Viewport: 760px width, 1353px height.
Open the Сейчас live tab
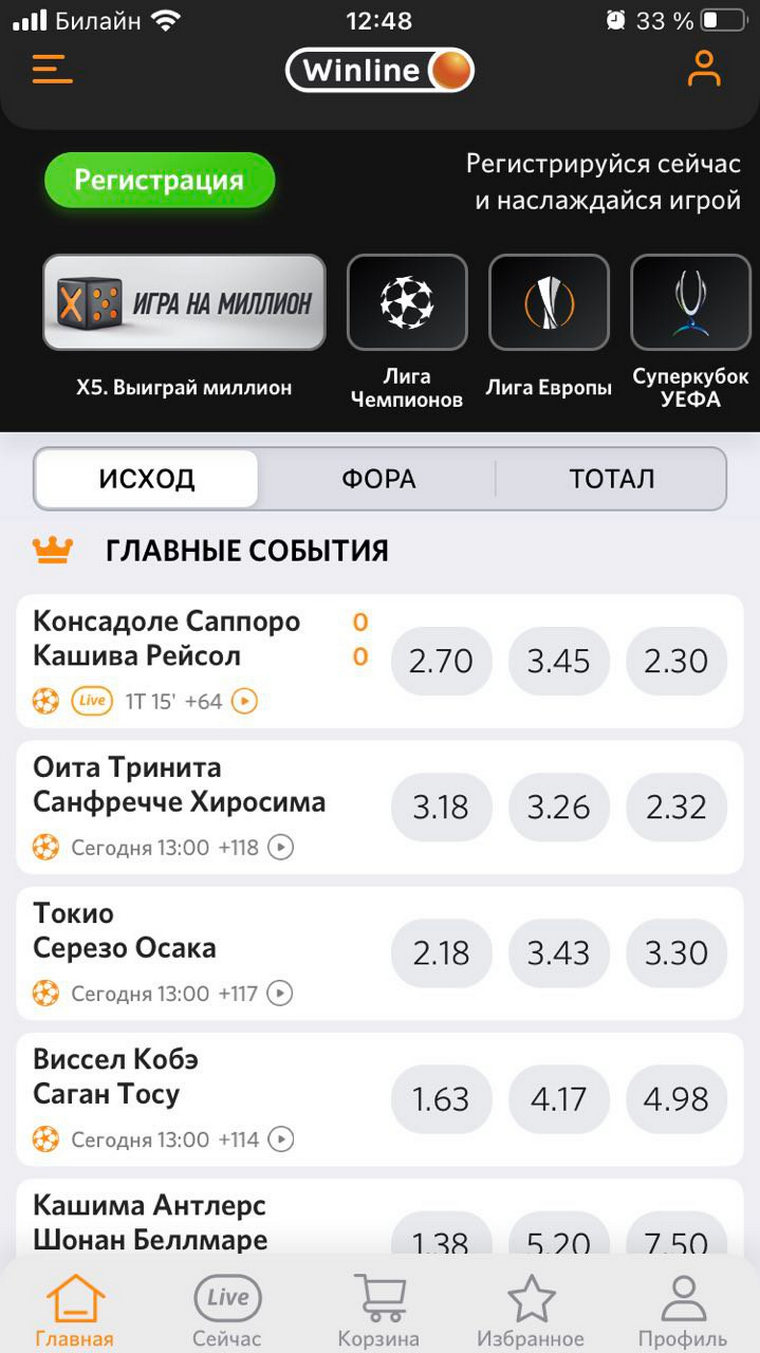click(x=227, y=1311)
